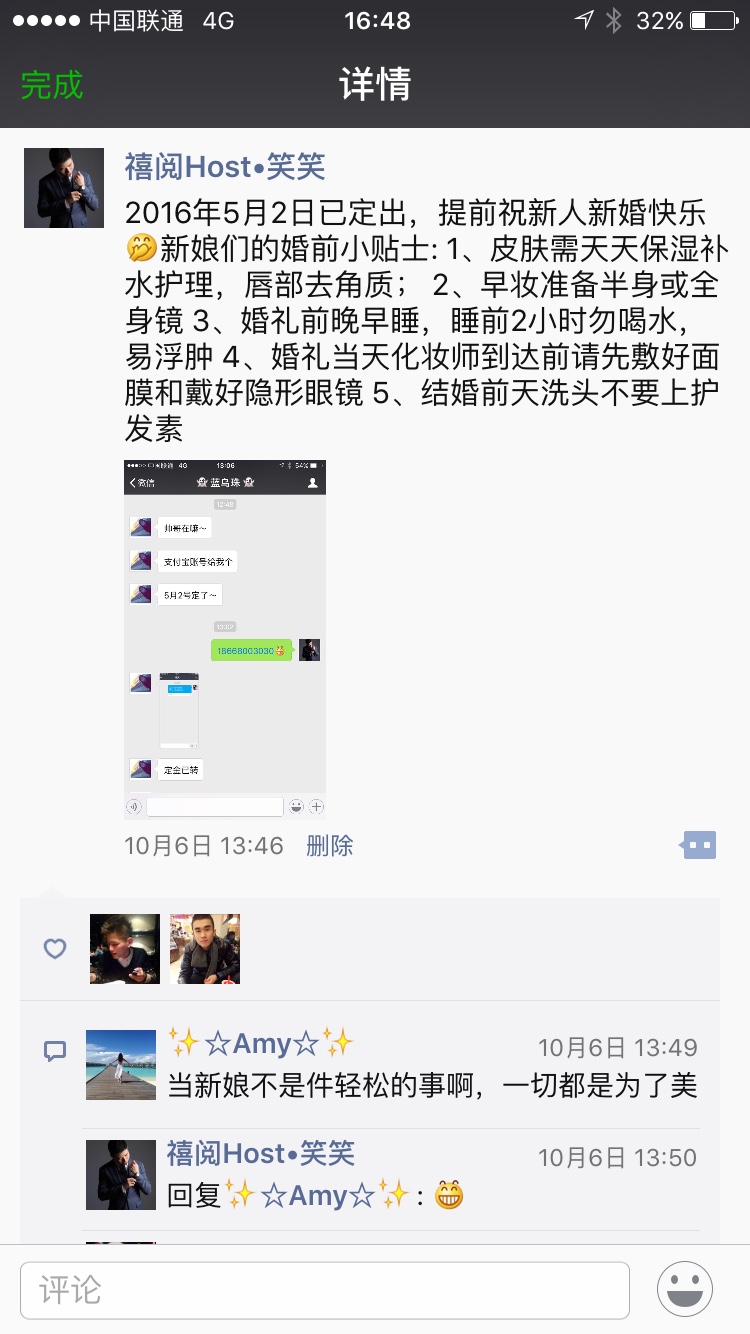
Task: Delete this post via 删除
Action: [x=329, y=846]
